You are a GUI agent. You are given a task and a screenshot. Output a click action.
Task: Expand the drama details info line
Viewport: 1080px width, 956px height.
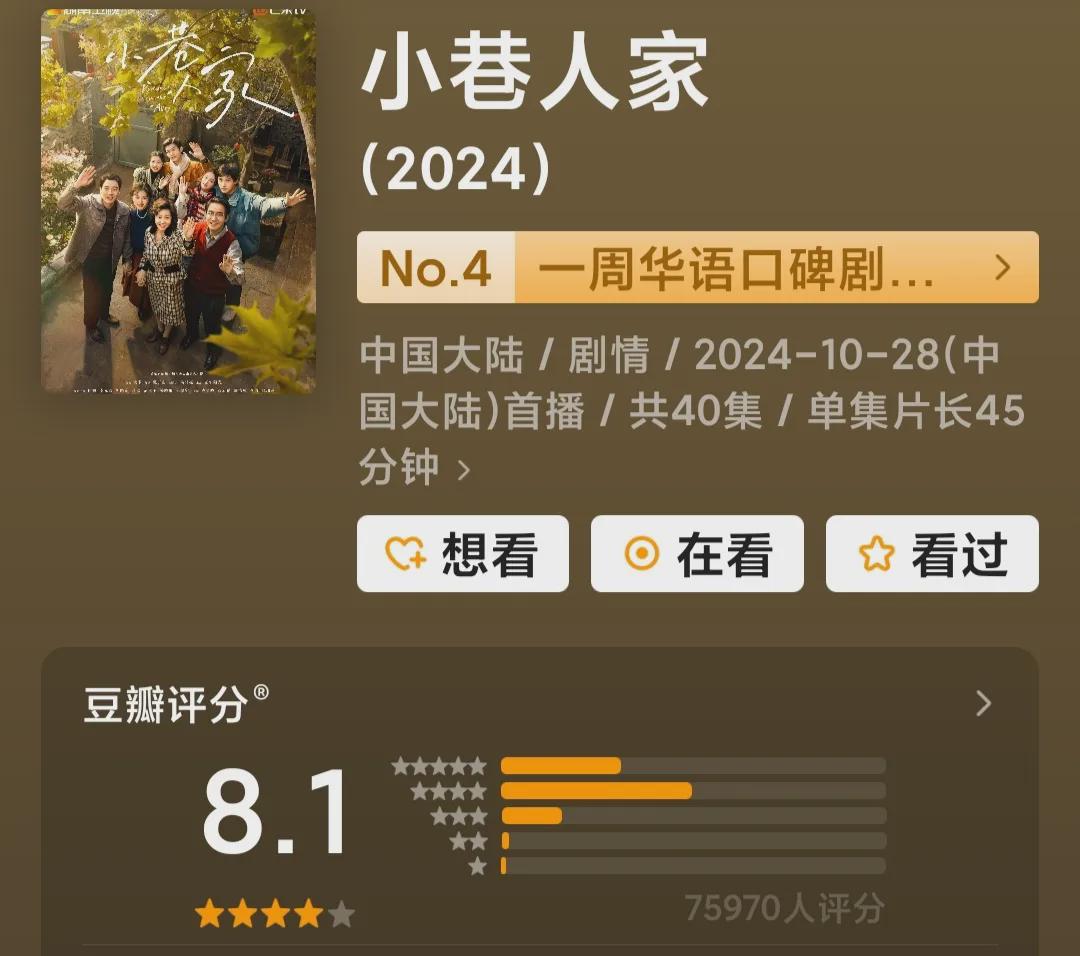[463, 470]
